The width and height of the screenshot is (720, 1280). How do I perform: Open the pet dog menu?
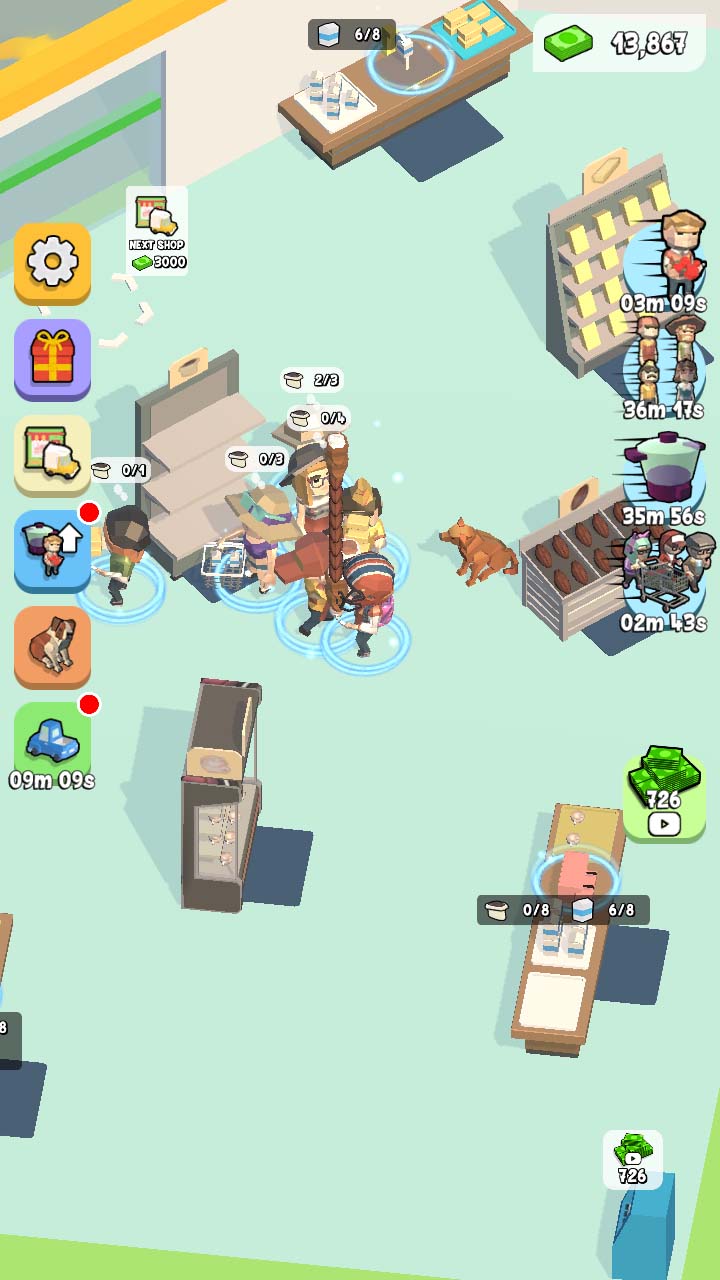click(51, 645)
